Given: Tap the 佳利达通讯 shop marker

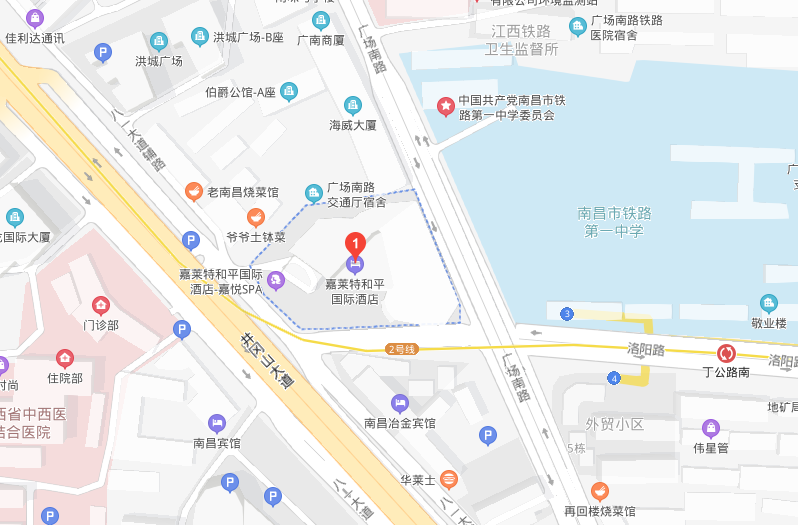Looking at the screenshot, I should pos(35,18).
